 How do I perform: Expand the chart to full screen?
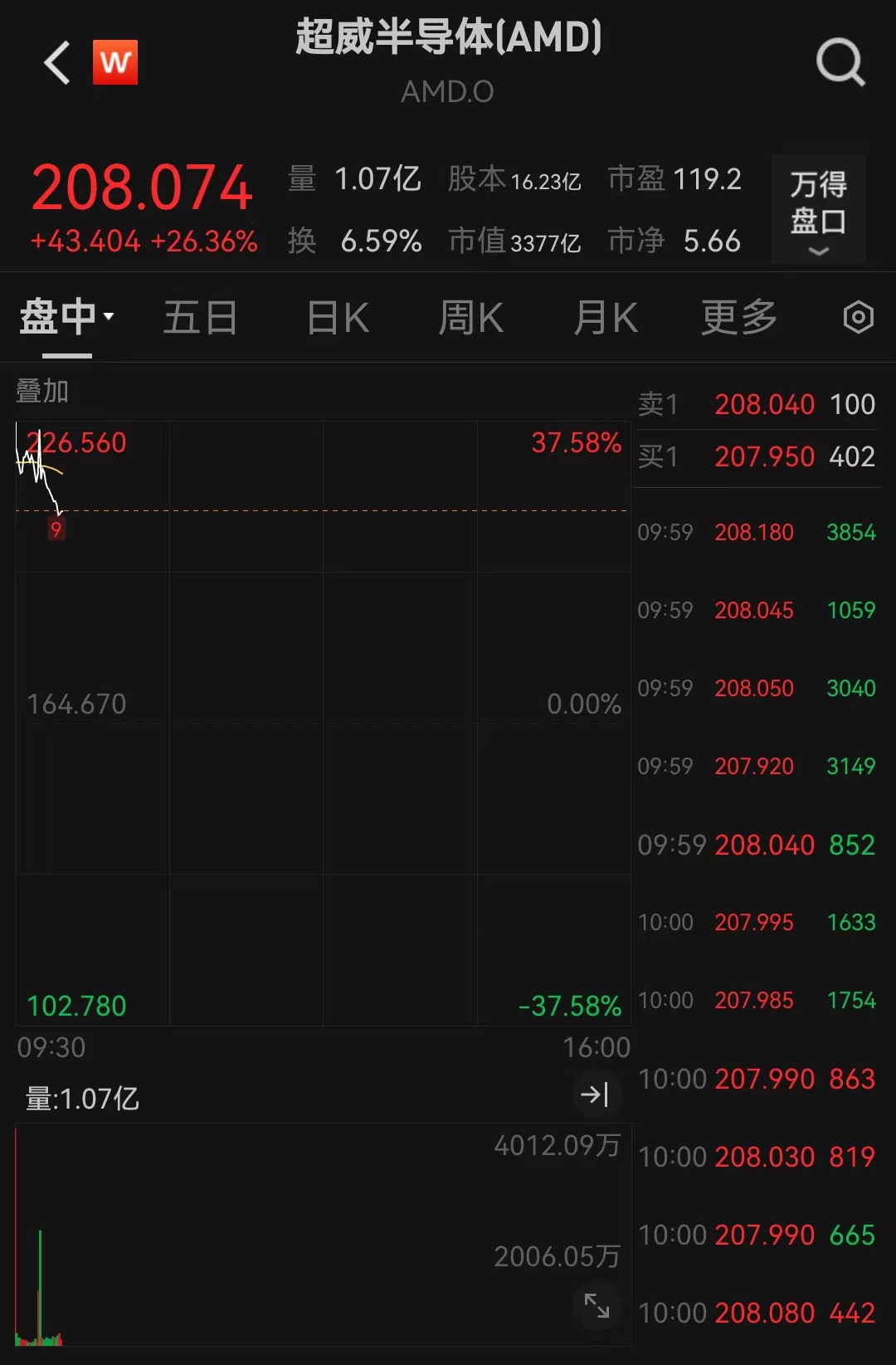(597, 1305)
